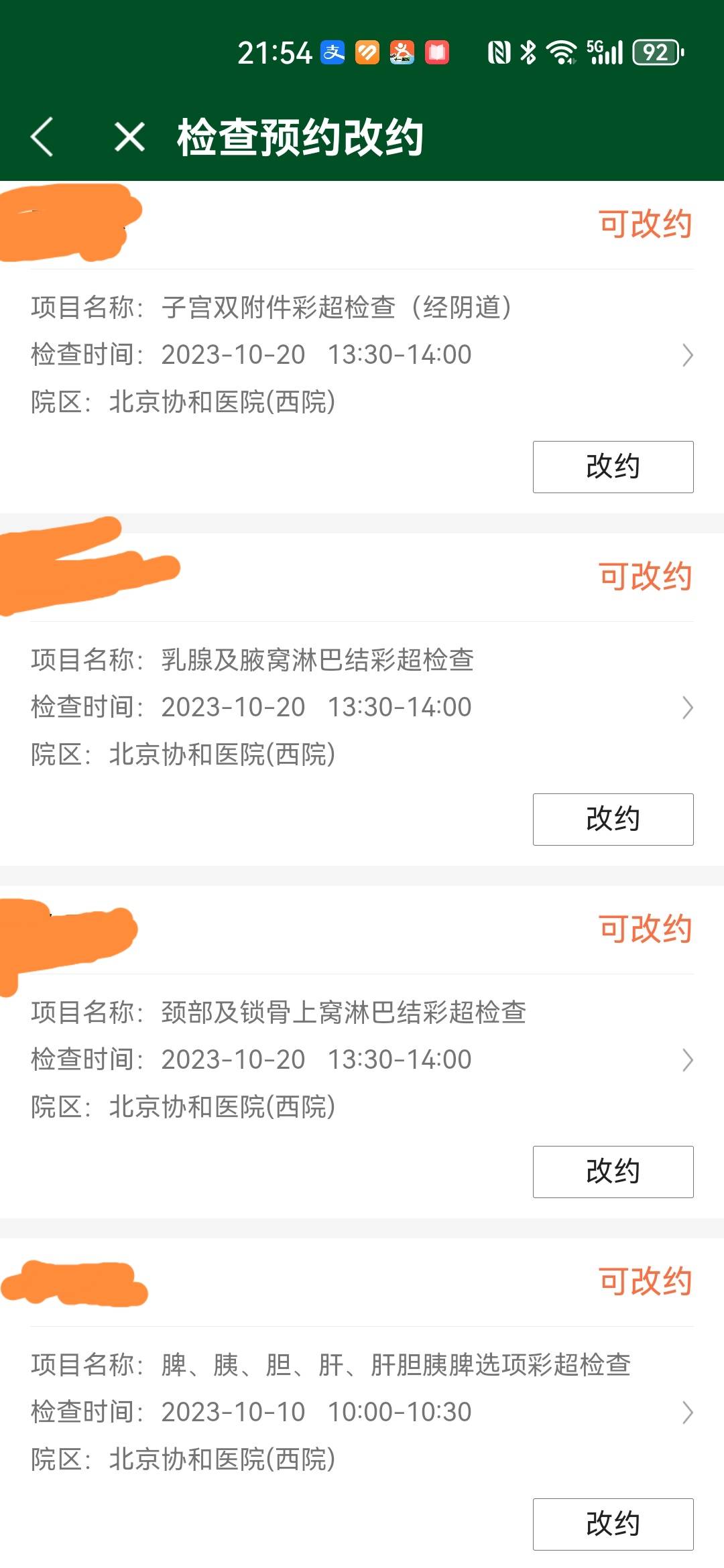This screenshot has width=724, height=1568.
Task: Tap 改约 for the 子宫双附件彩超 exam
Action: point(612,467)
